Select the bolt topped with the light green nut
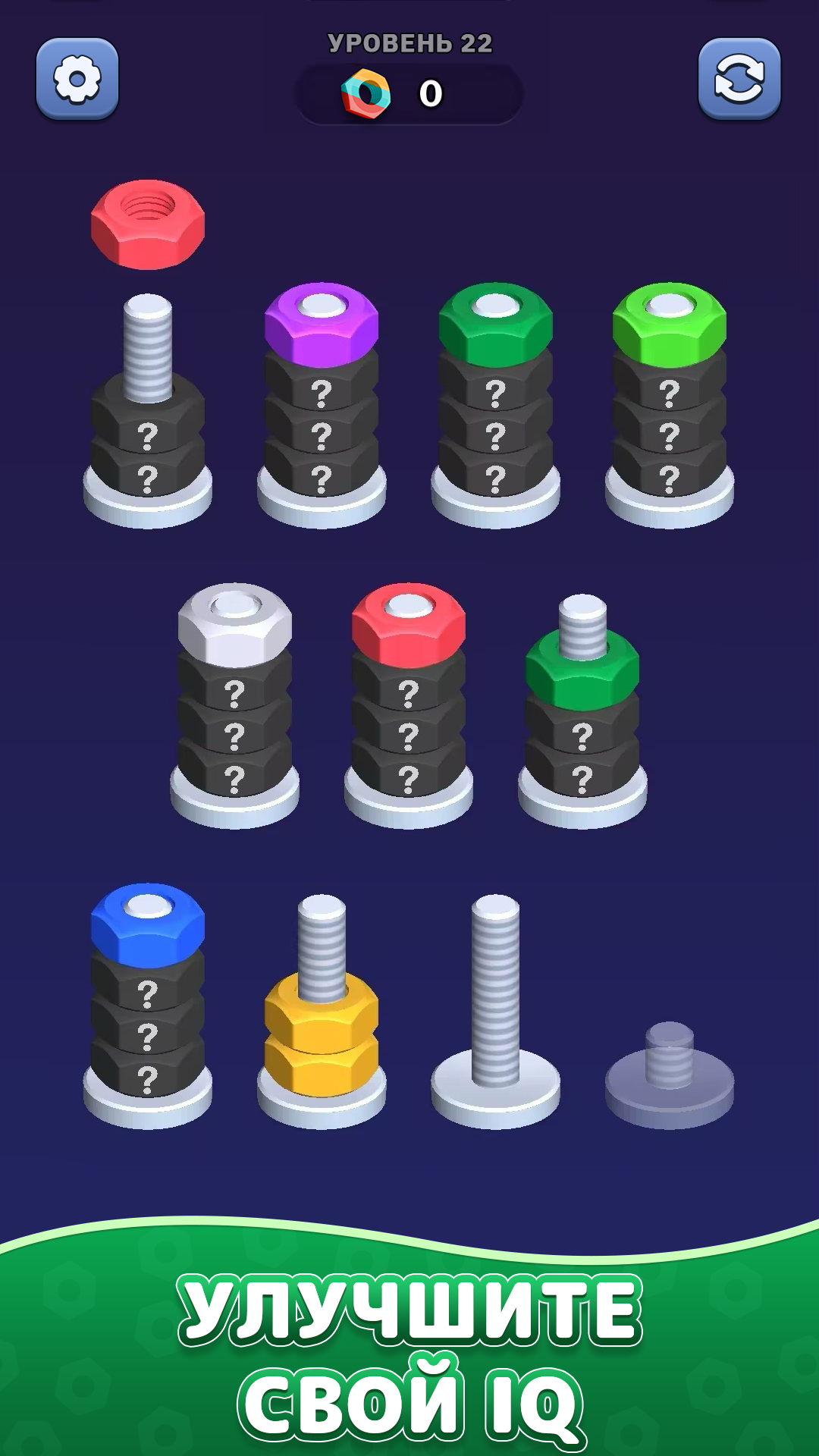 click(x=669, y=402)
